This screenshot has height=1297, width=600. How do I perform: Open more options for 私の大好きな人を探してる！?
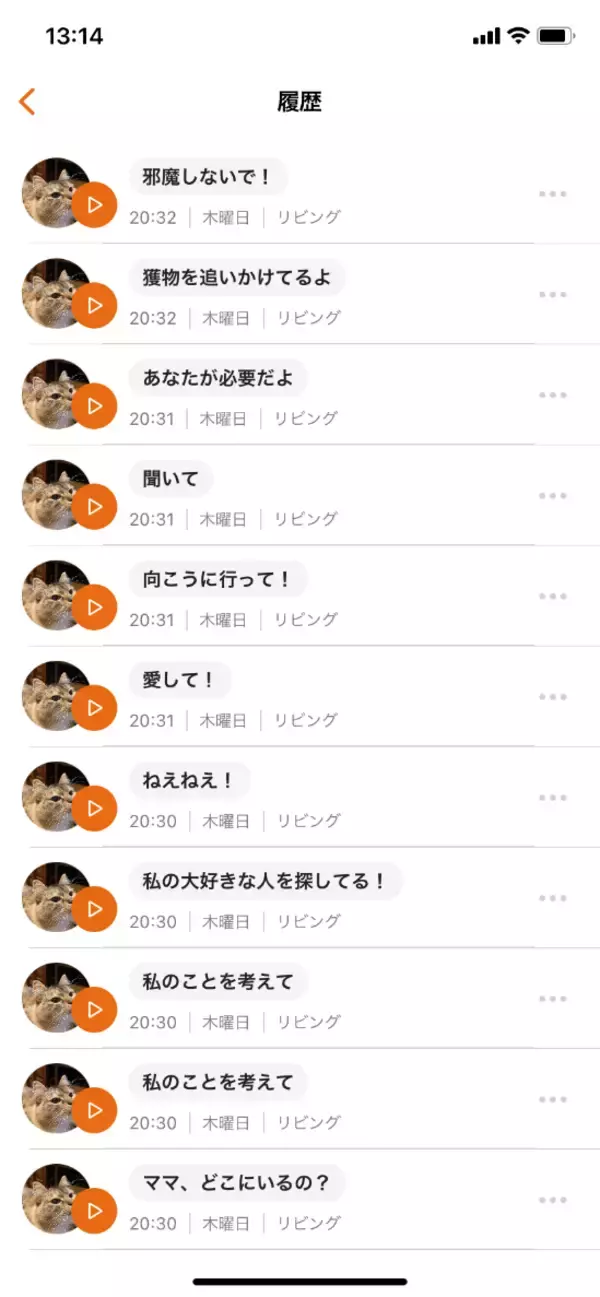coord(552,898)
